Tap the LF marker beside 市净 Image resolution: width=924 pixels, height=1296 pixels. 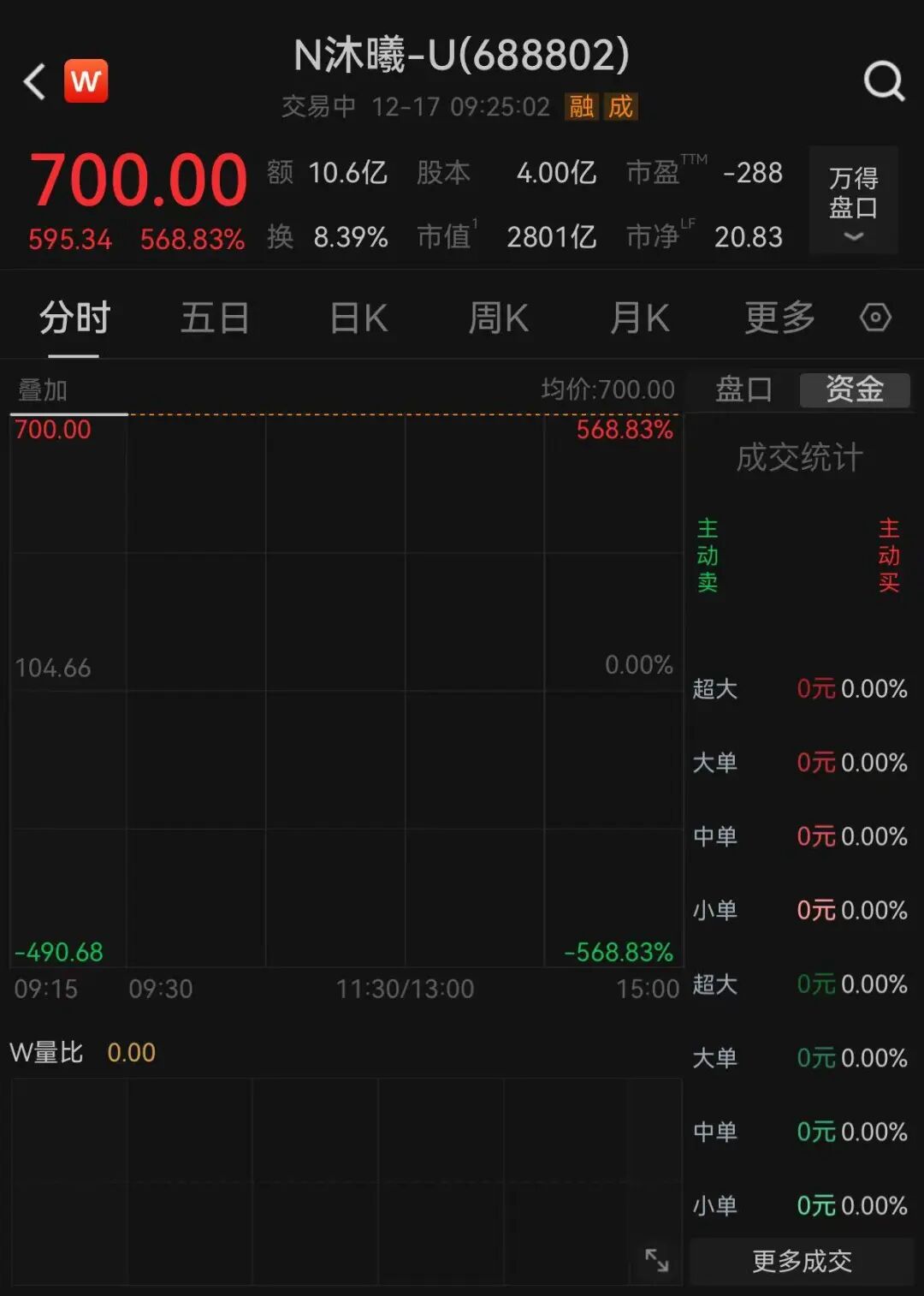click(689, 224)
